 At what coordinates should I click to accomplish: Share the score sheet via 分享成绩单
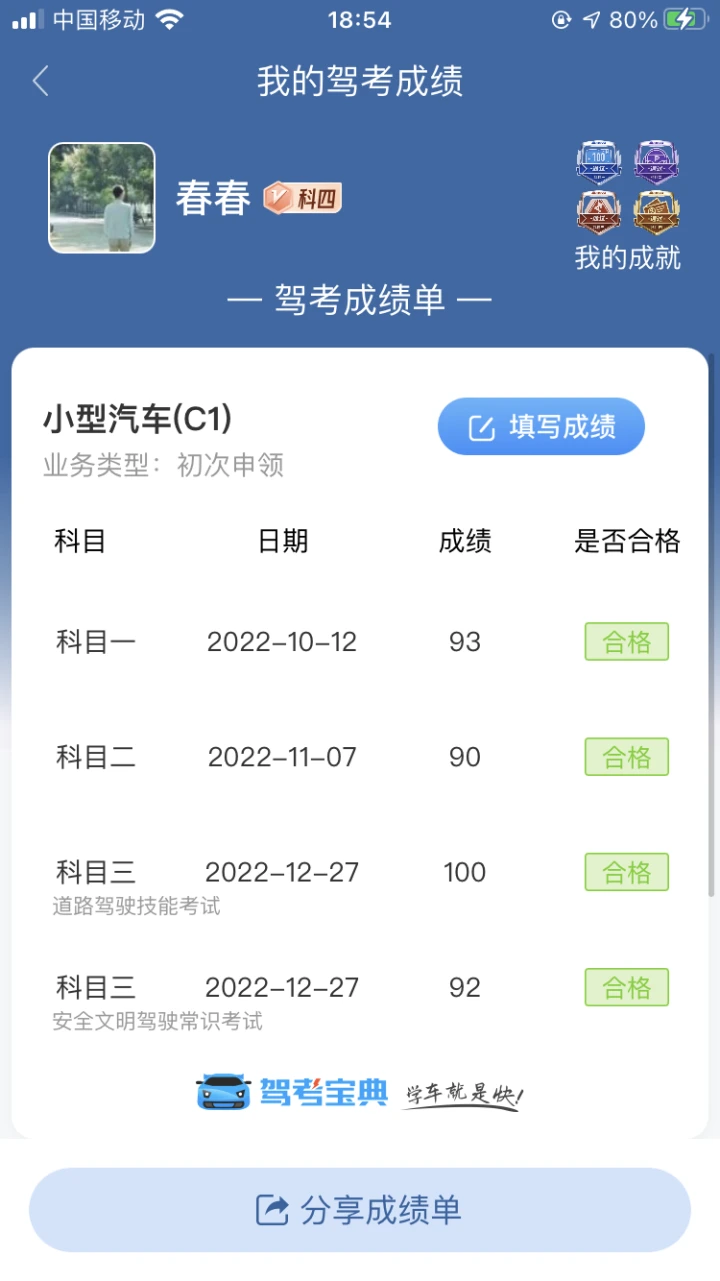[x=360, y=1210]
